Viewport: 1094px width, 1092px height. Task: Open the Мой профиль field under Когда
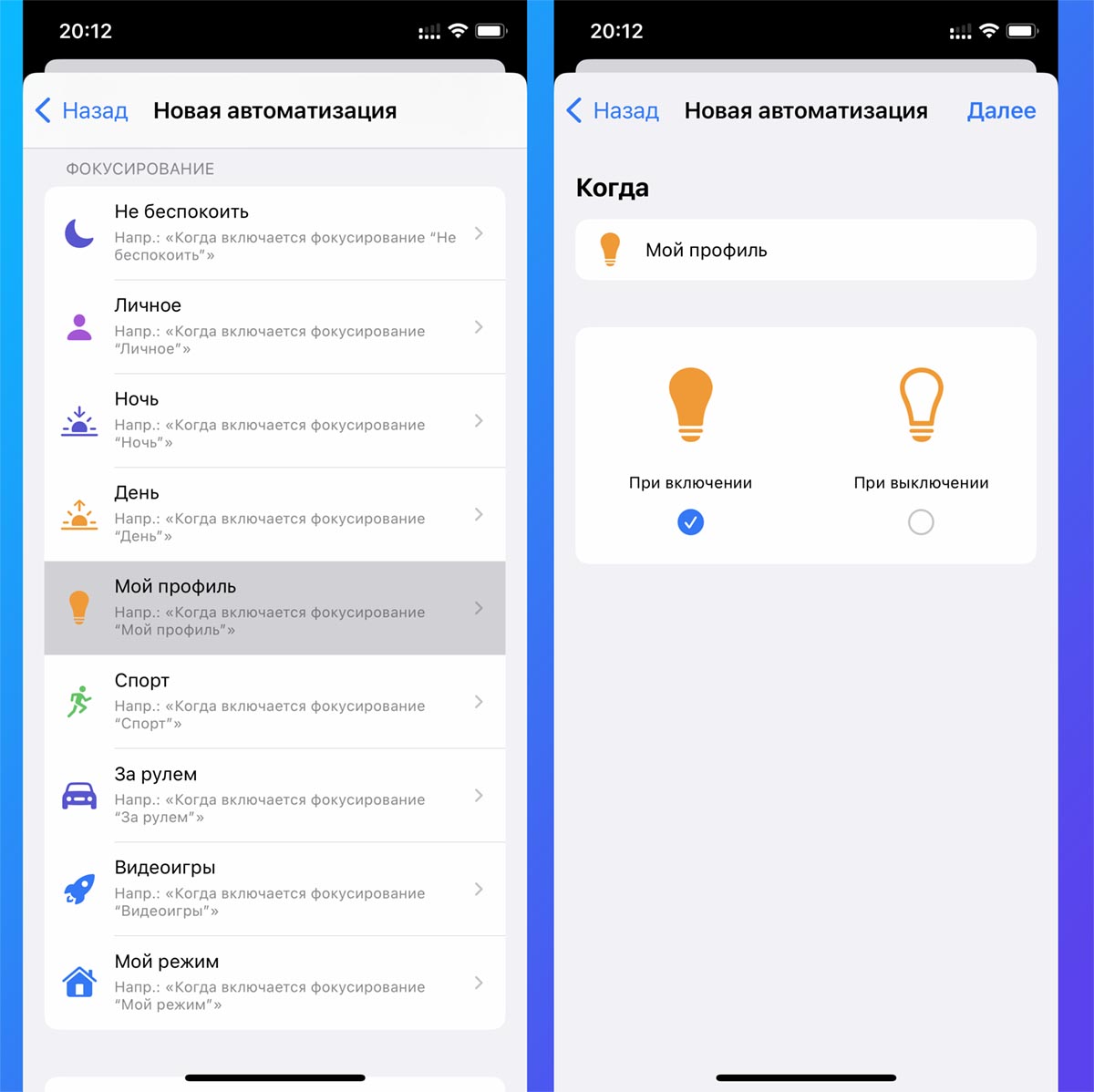[x=805, y=250]
